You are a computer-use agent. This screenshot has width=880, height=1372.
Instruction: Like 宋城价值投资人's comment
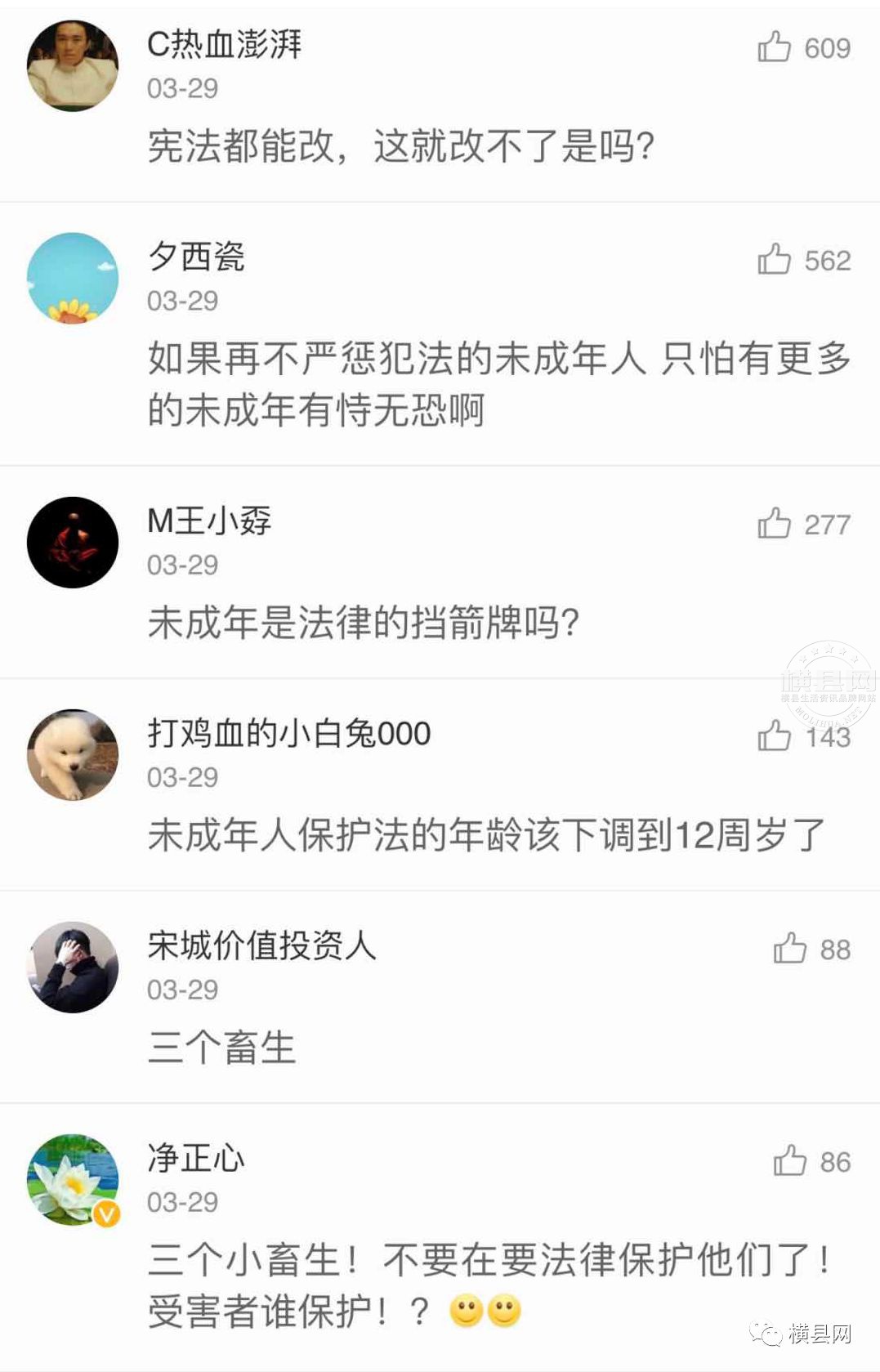pyautogui.click(x=789, y=949)
